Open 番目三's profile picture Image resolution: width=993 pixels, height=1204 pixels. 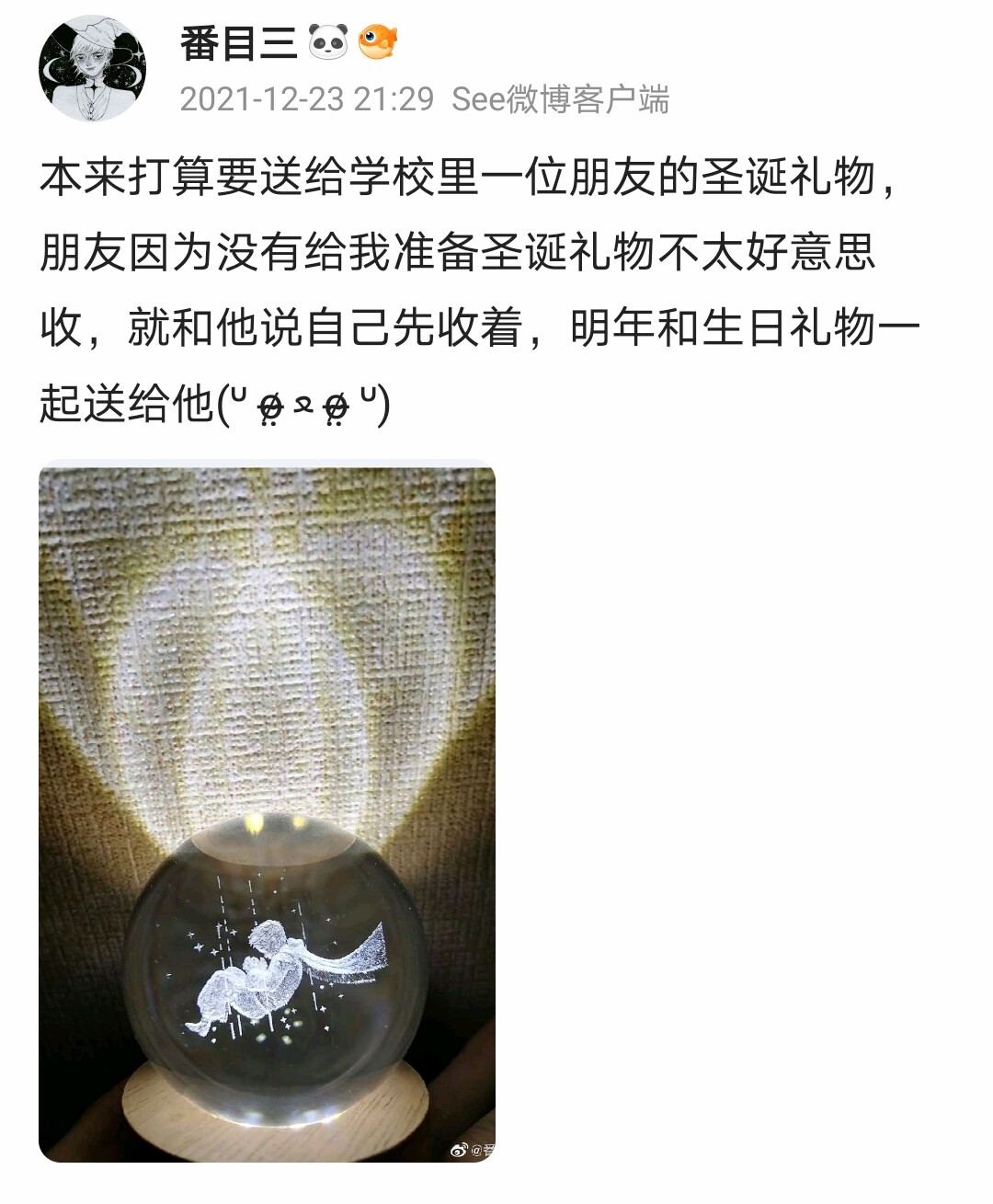pos(92,68)
